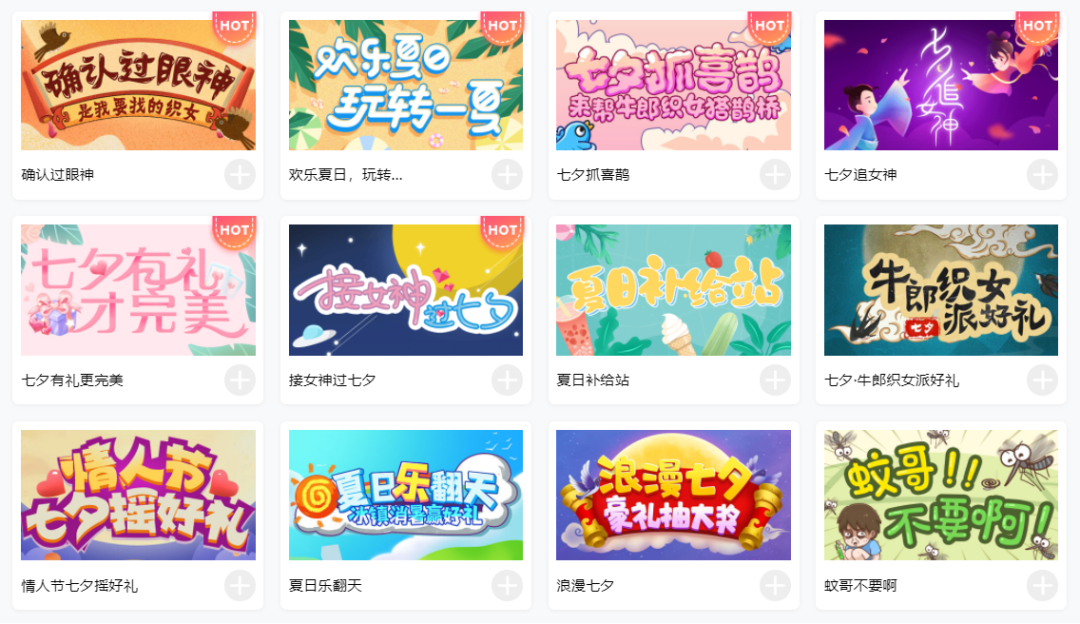The image size is (1080, 624).
Task: Open the 七夕追女神 template card
Action: [x=940, y=86]
